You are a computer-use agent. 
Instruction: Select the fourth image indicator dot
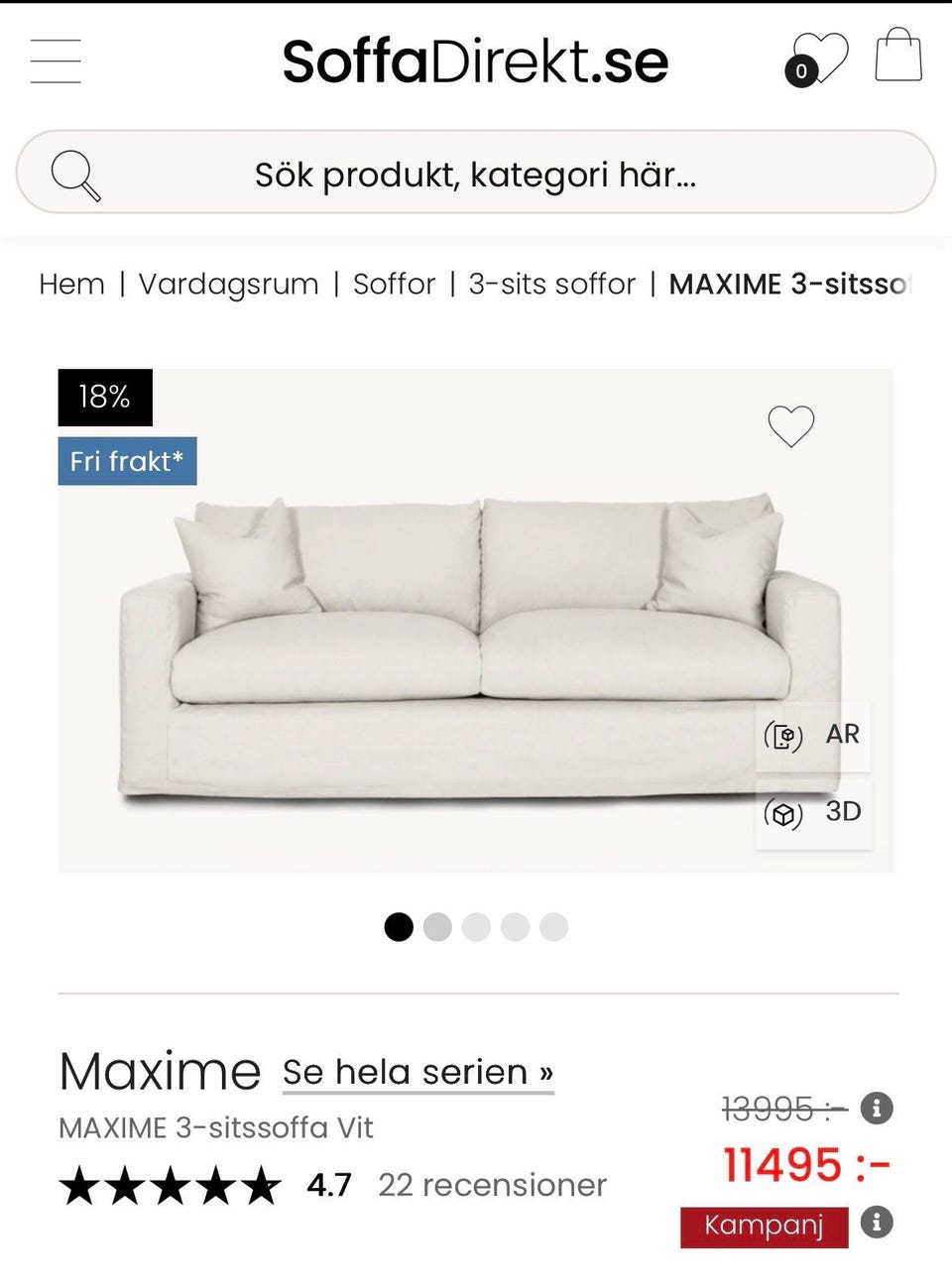coord(515,927)
